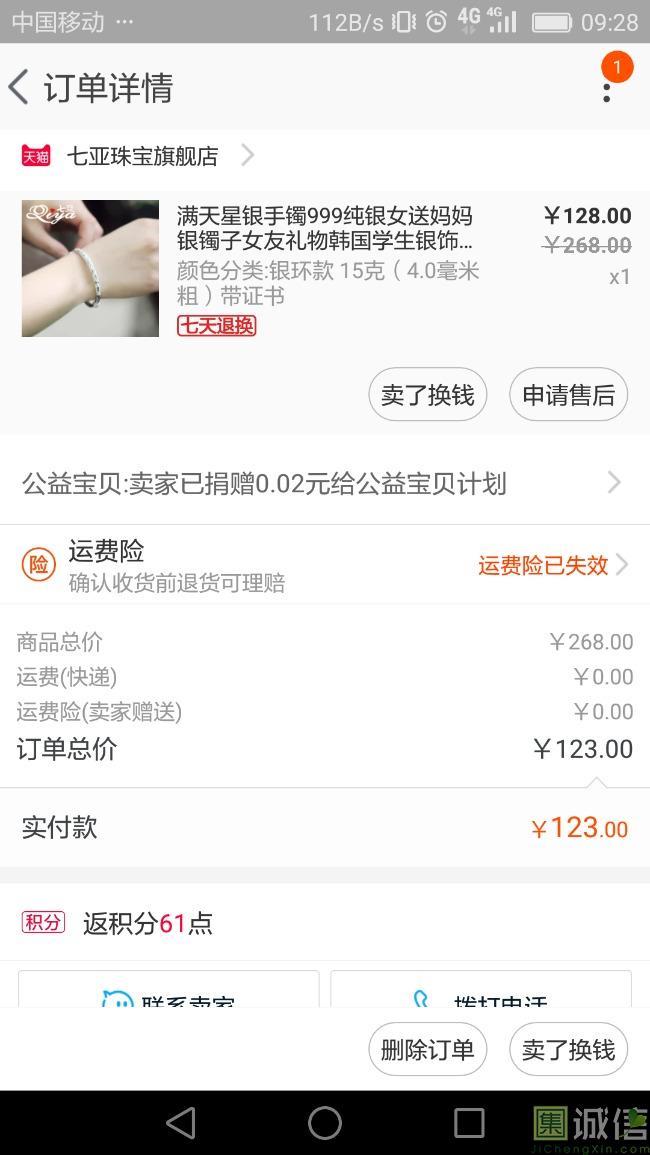650x1155 pixels.
Task: Call the seller with 拨打电话
Action: click(x=481, y=994)
